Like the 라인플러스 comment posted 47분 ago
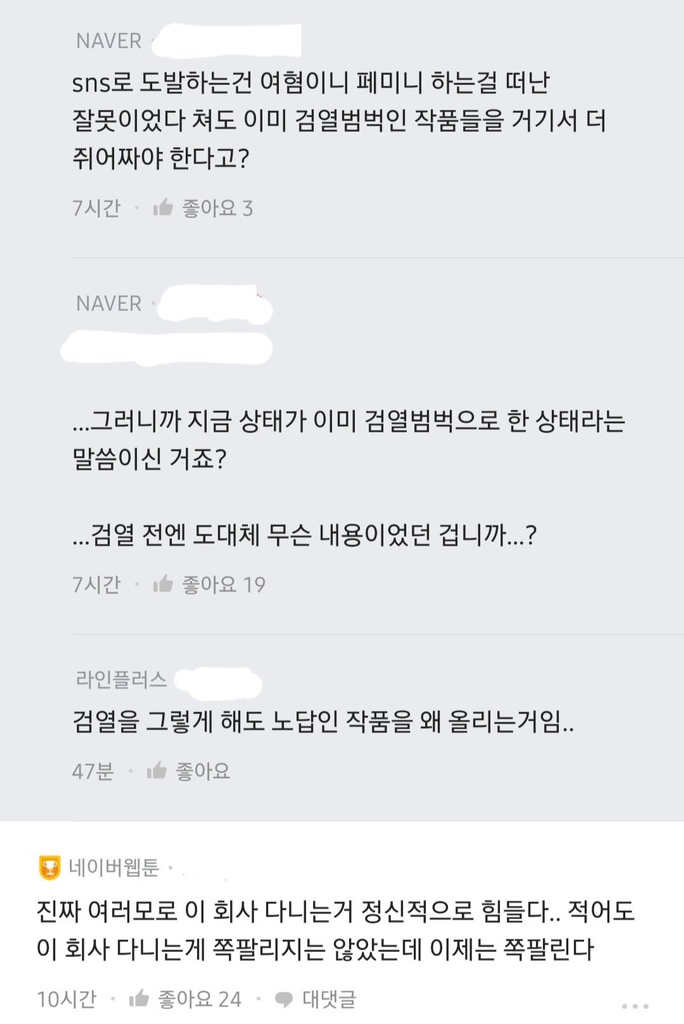The width and height of the screenshot is (684, 1024). coord(157,770)
